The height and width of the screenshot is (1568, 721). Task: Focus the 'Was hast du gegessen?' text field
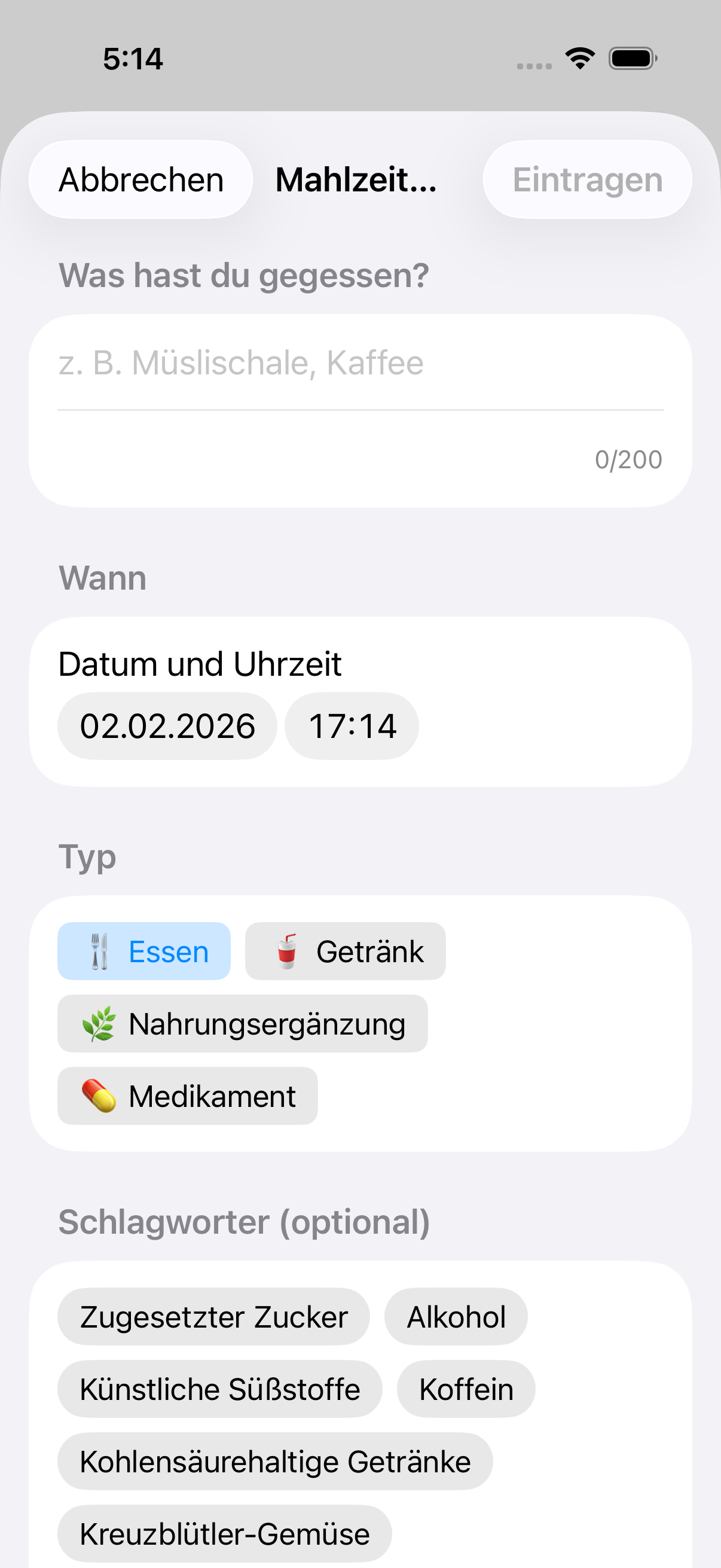click(x=359, y=364)
